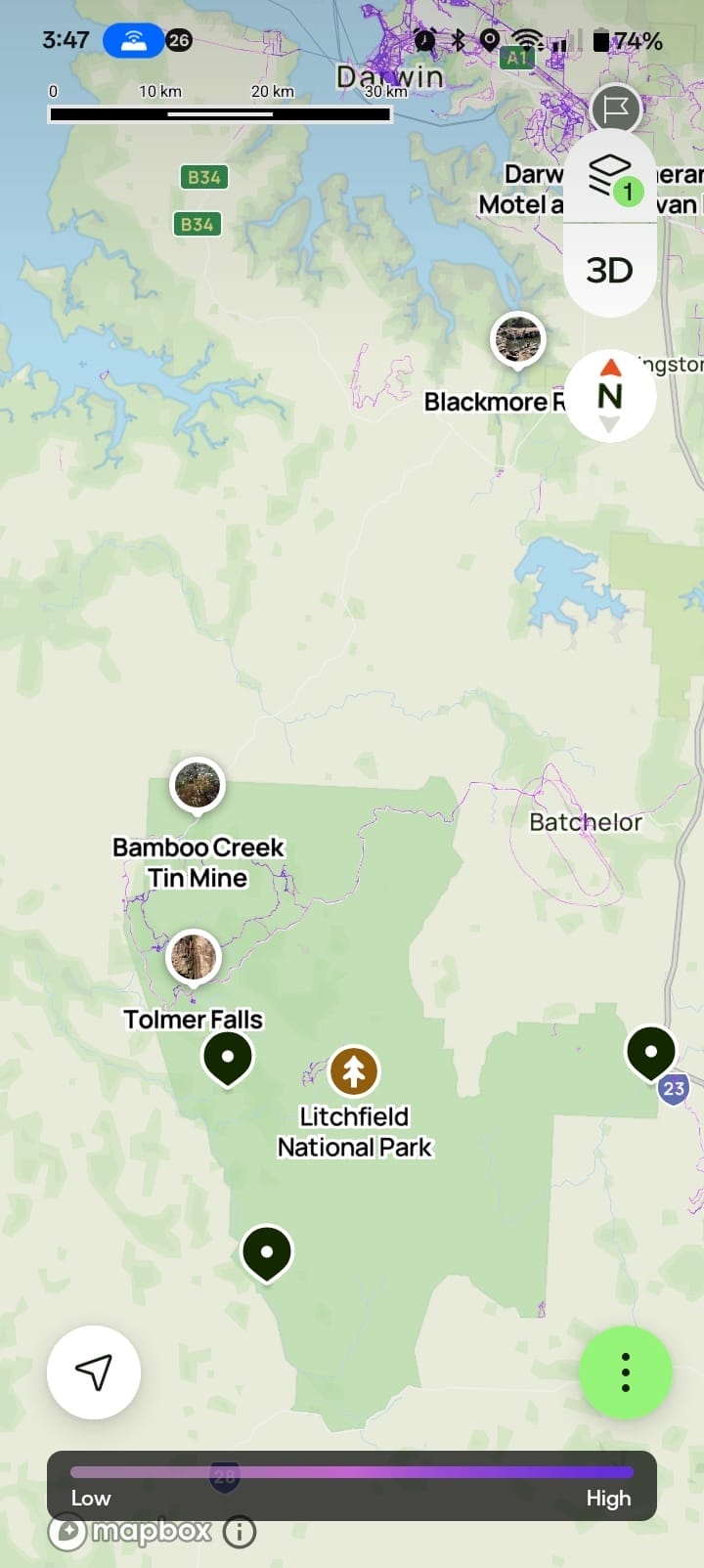Select the dark pin near Route 23
The height and width of the screenshot is (1568, 704).
coord(650,1052)
